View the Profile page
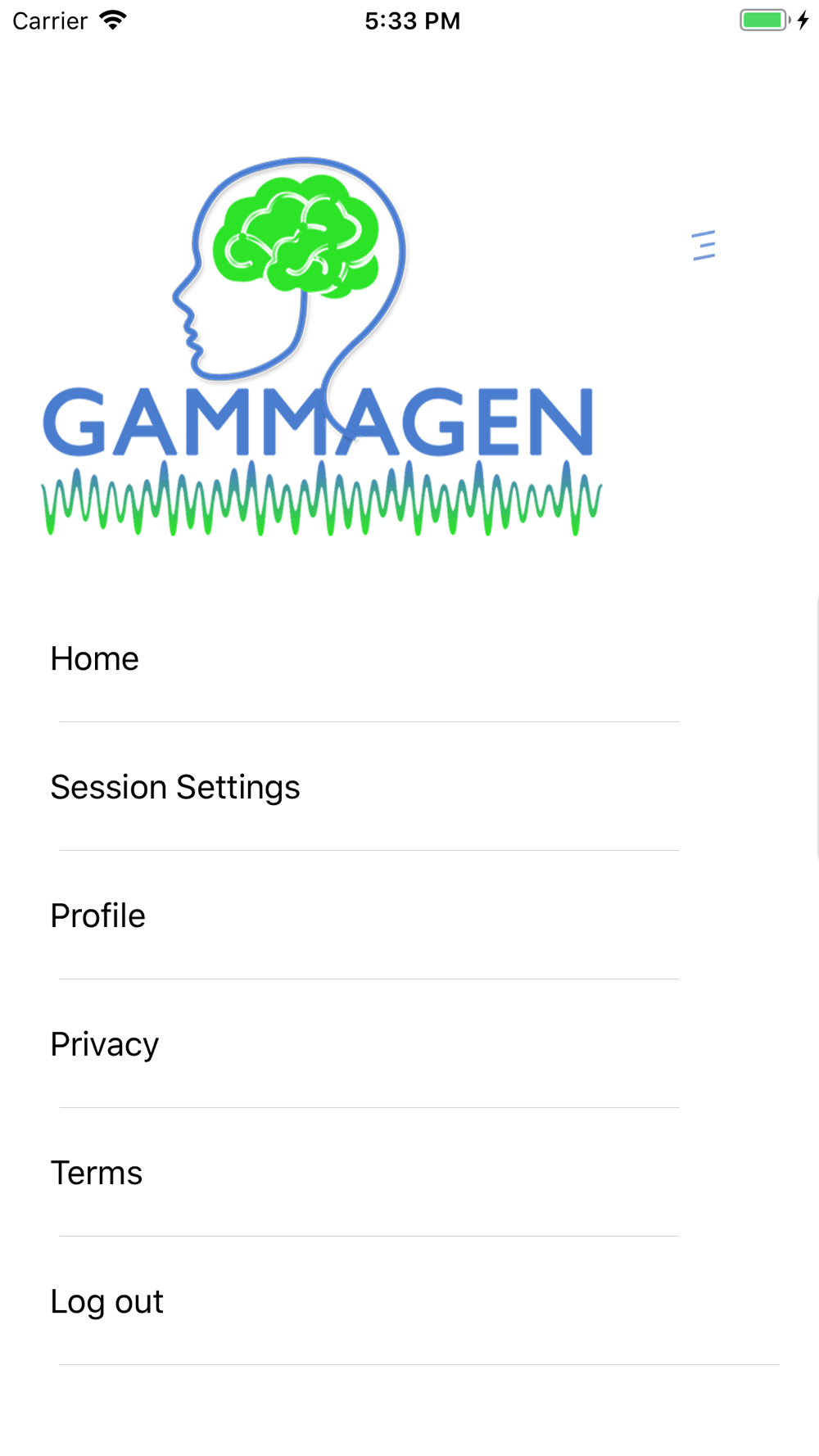Screen dimensions: 819x1456 (x=98, y=916)
